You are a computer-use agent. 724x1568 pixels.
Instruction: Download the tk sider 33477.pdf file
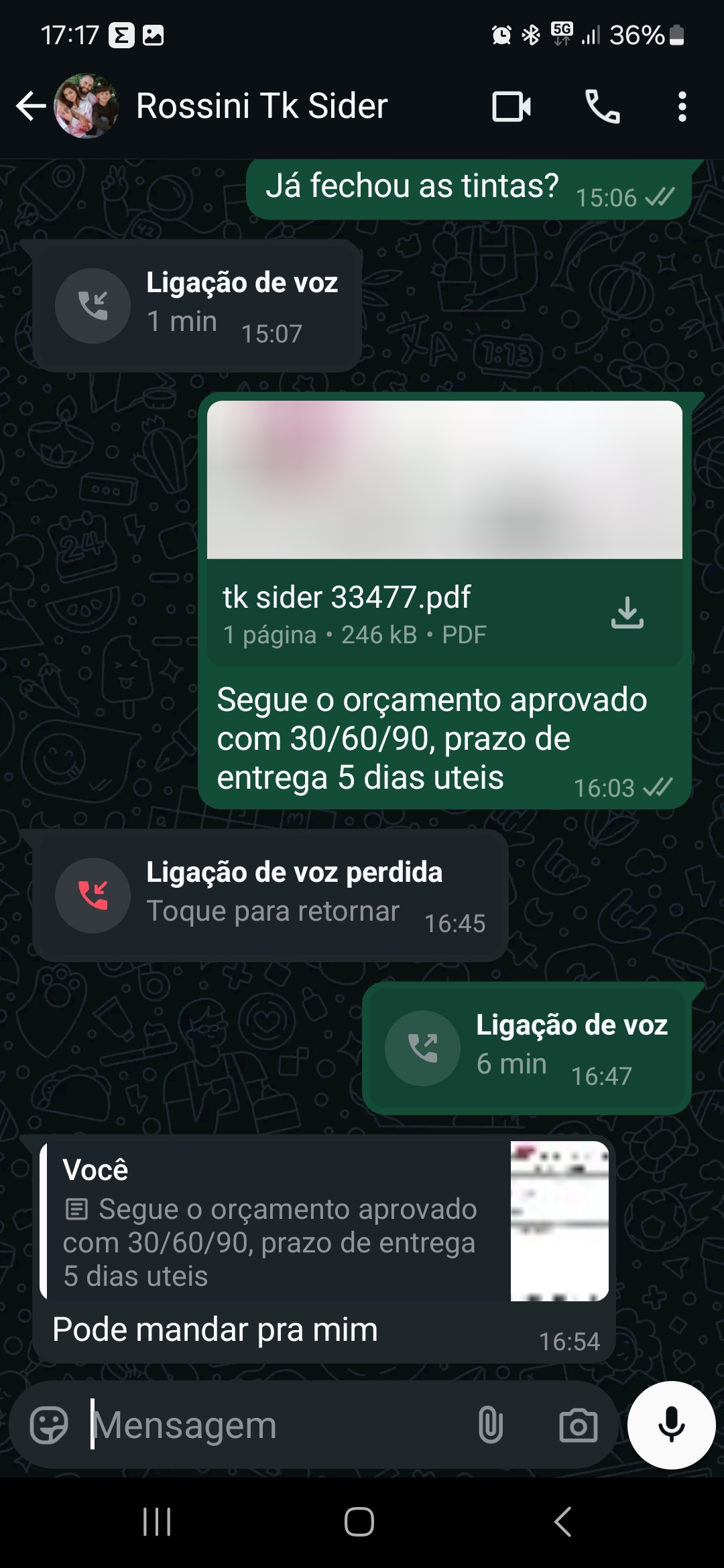tap(627, 612)
